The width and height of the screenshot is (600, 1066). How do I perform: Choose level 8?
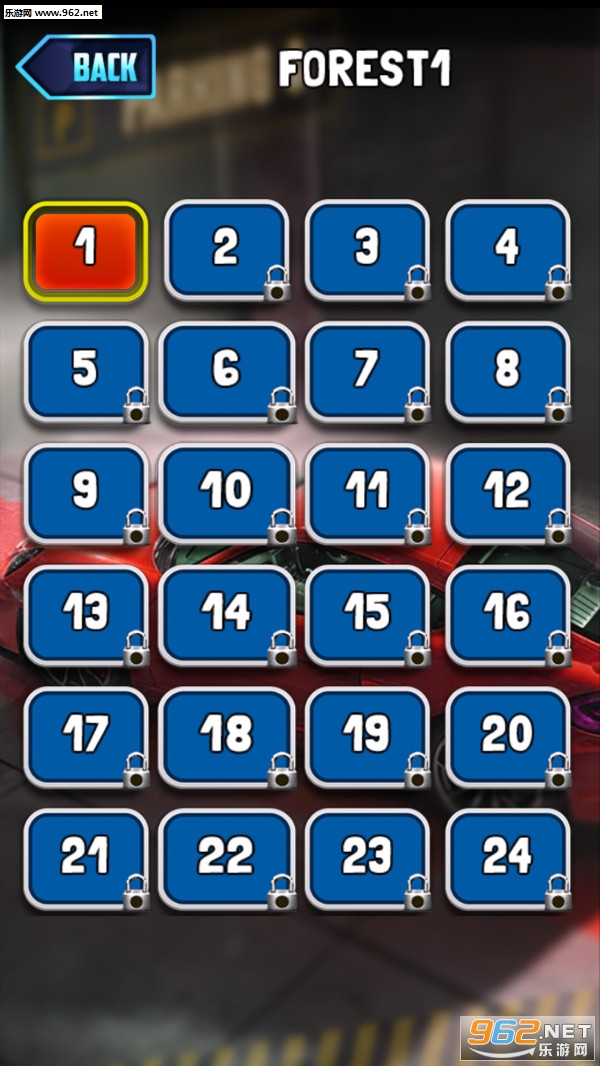pos(507,371)
